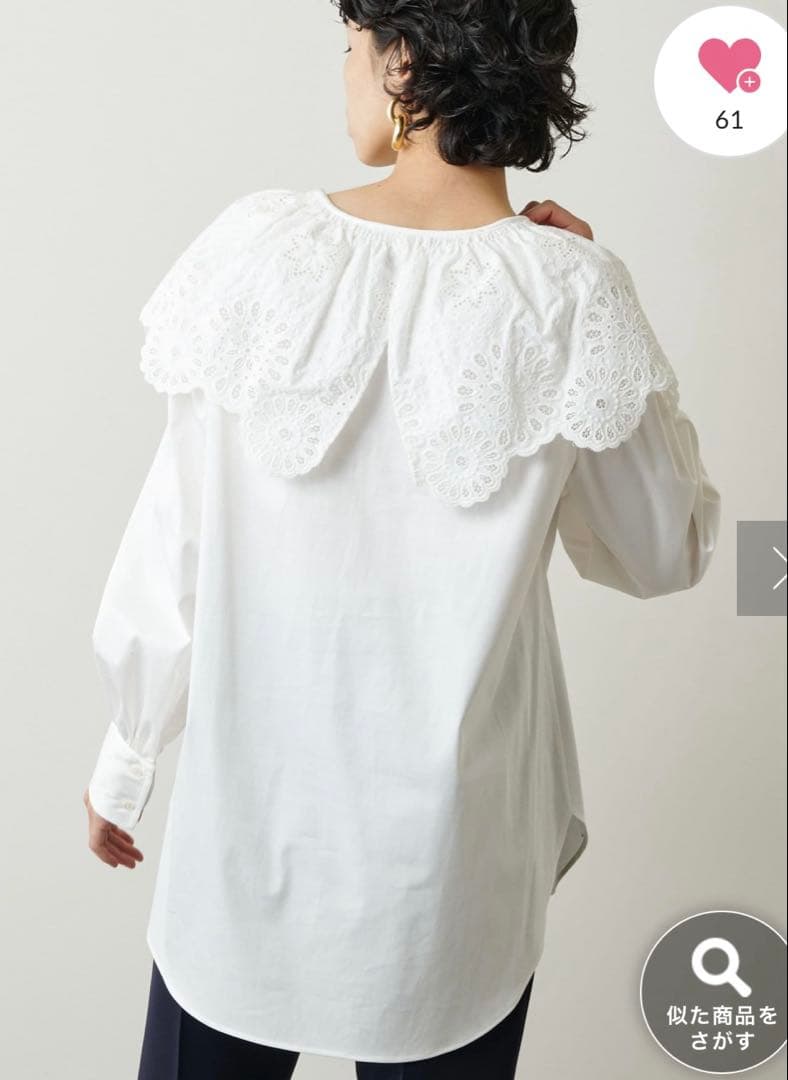
Task: Tap 似た商品をさがす to find similar items
Action: click(x=721, y=993)
